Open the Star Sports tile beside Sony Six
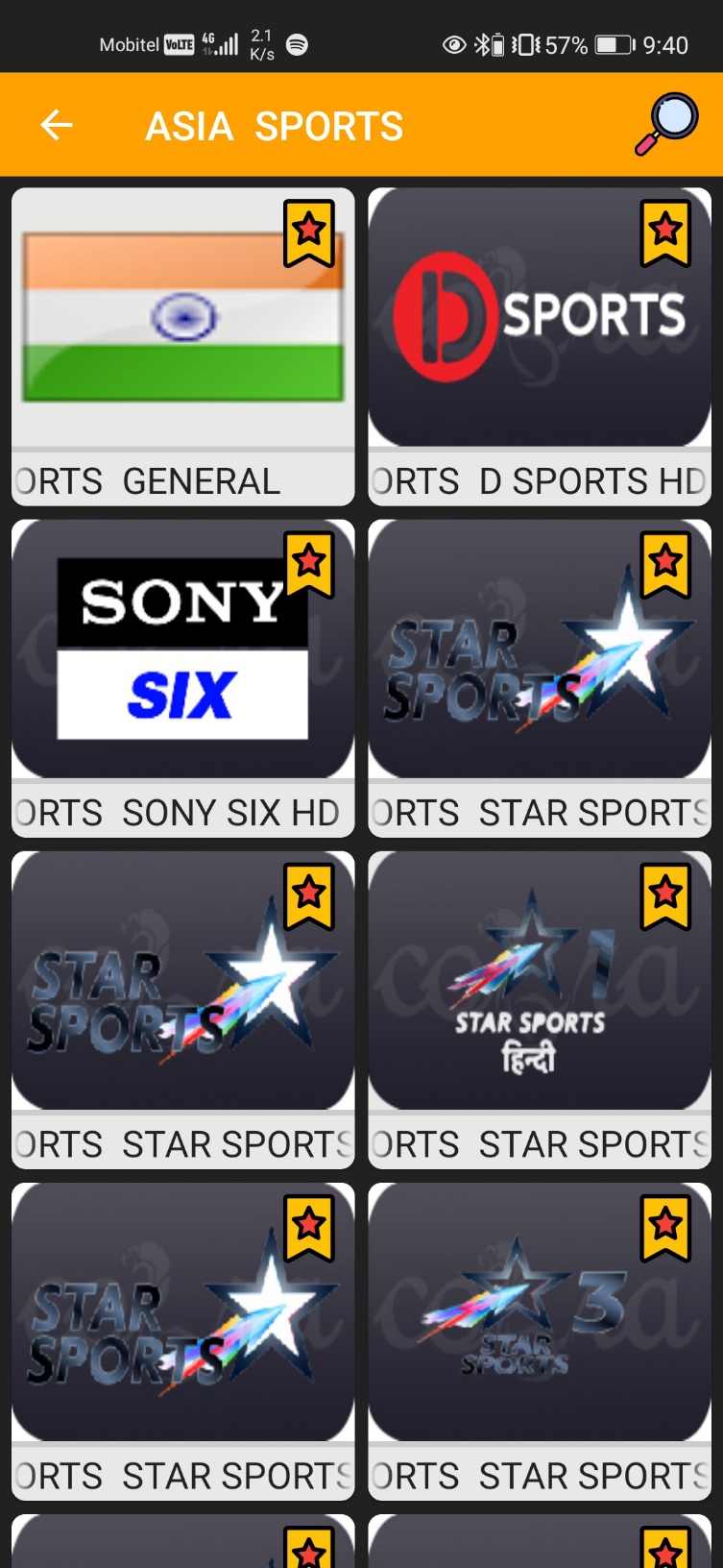Screen dimensions: 723x1568 point(540,678)
